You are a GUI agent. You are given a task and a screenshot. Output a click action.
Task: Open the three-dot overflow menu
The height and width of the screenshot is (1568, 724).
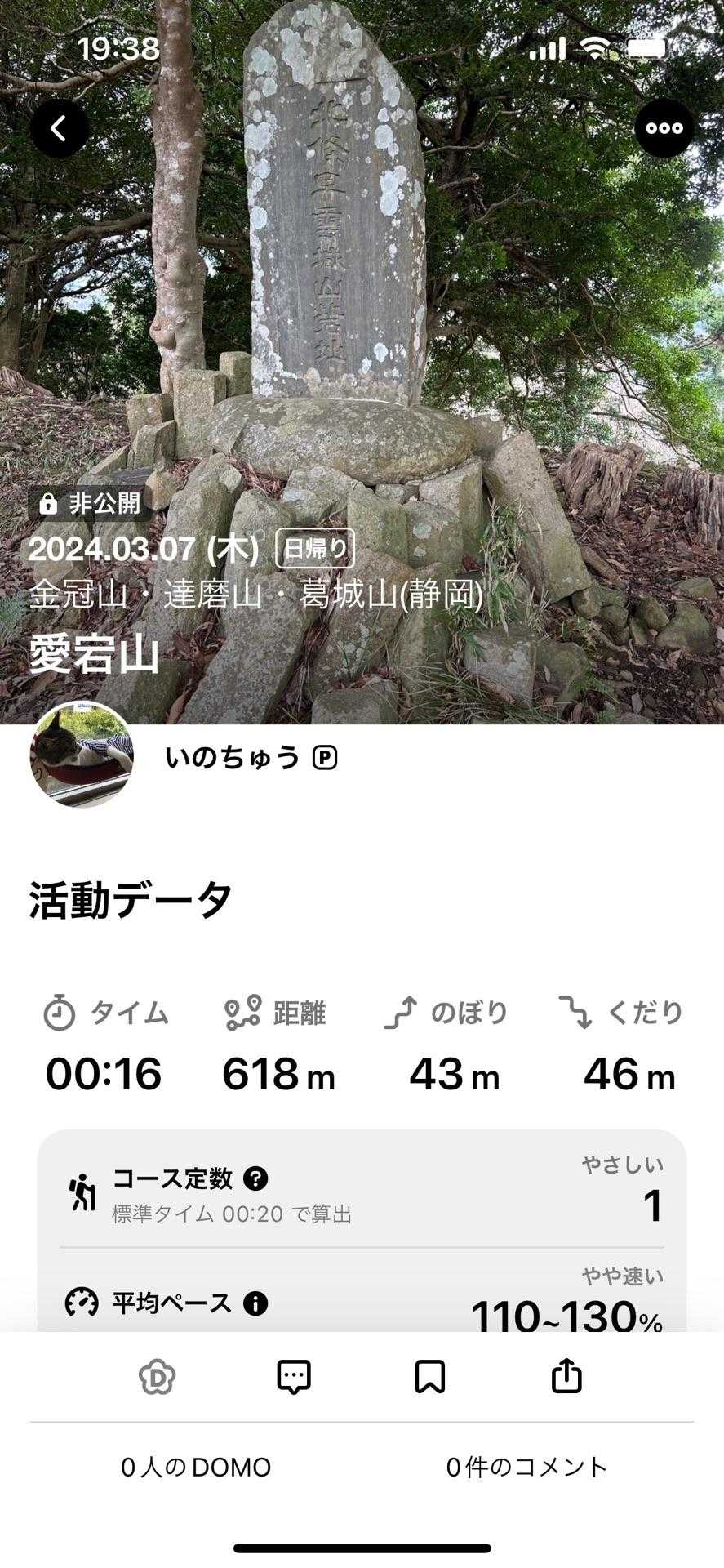[x=664, y=128]
